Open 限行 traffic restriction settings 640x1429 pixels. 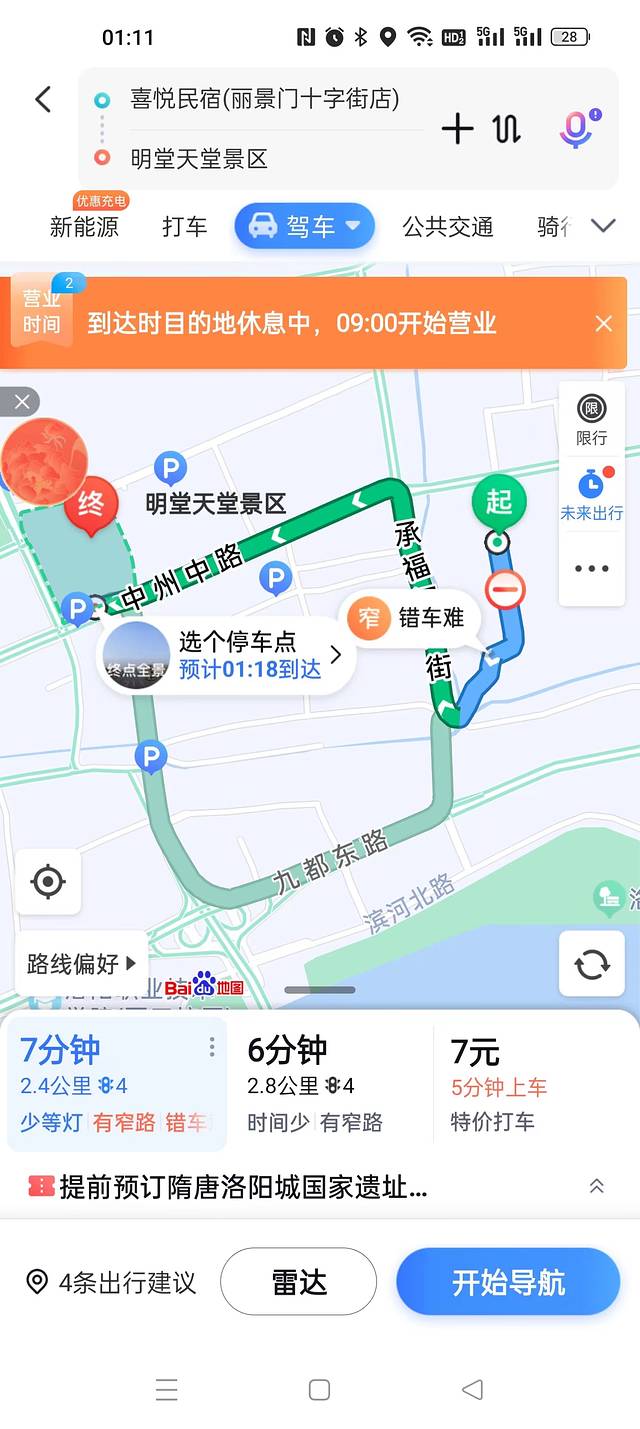point(592,420)
